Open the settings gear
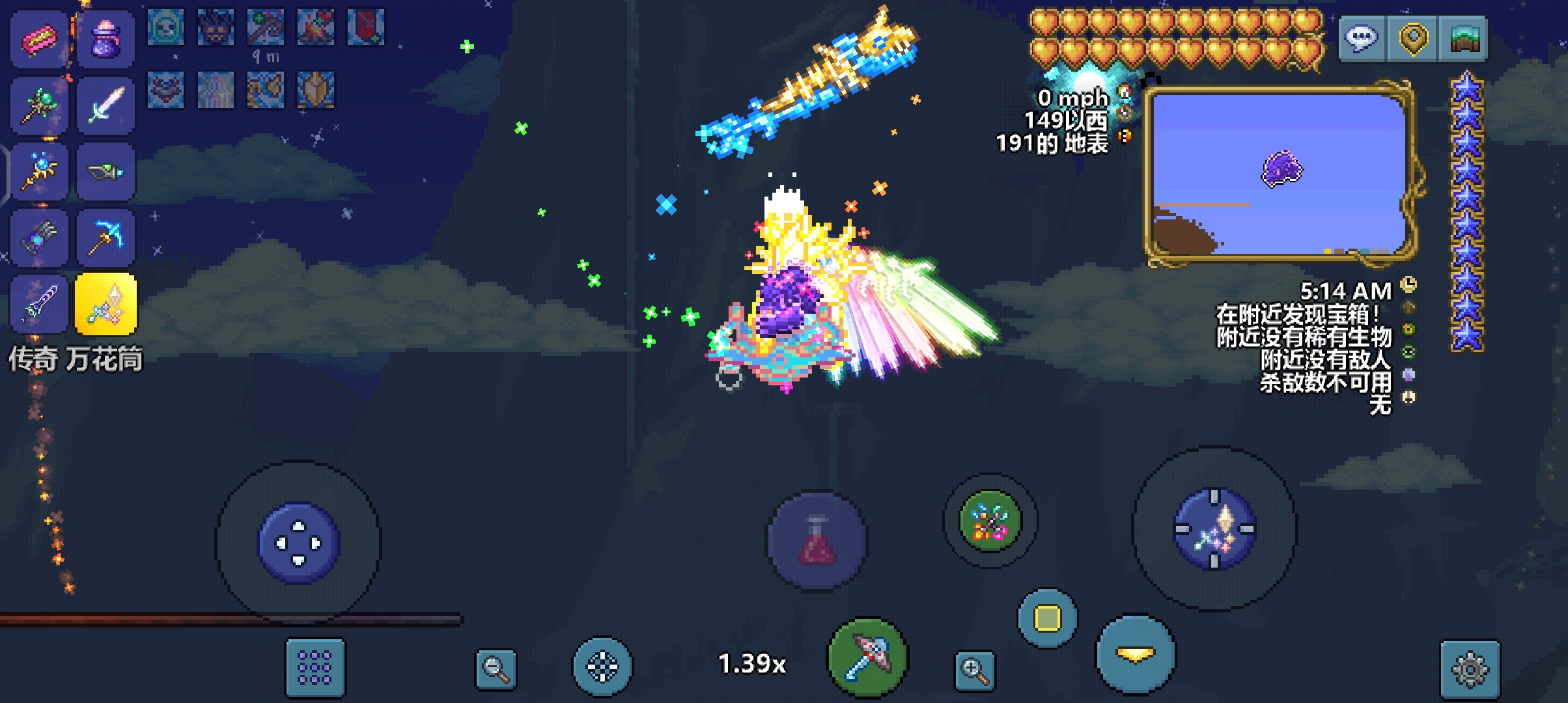 (x=1470, y=670)
